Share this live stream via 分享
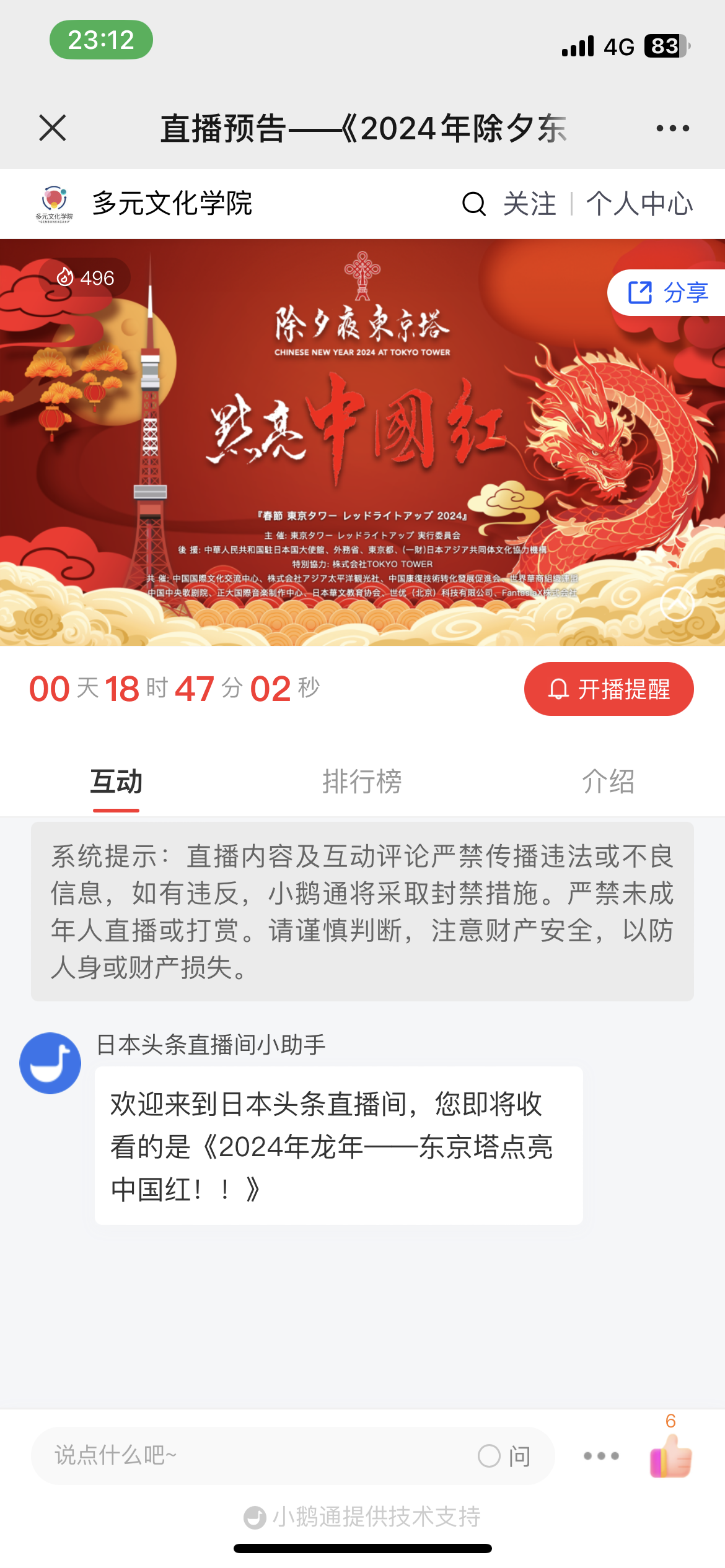The height and width of the screenshot is (1568, 725). [x=668, y=292]
